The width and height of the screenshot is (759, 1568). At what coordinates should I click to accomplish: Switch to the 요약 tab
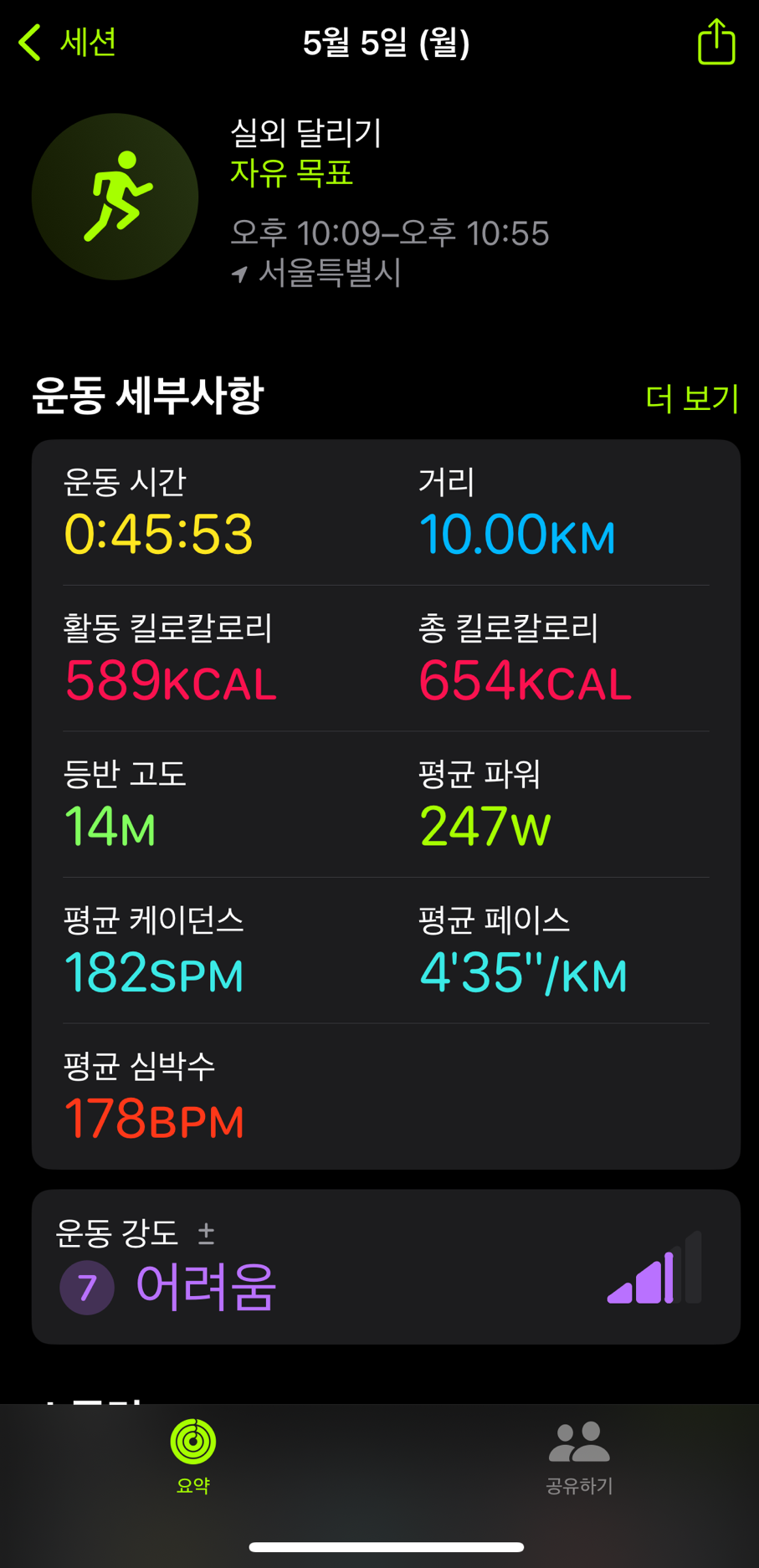coord(193,1456)
